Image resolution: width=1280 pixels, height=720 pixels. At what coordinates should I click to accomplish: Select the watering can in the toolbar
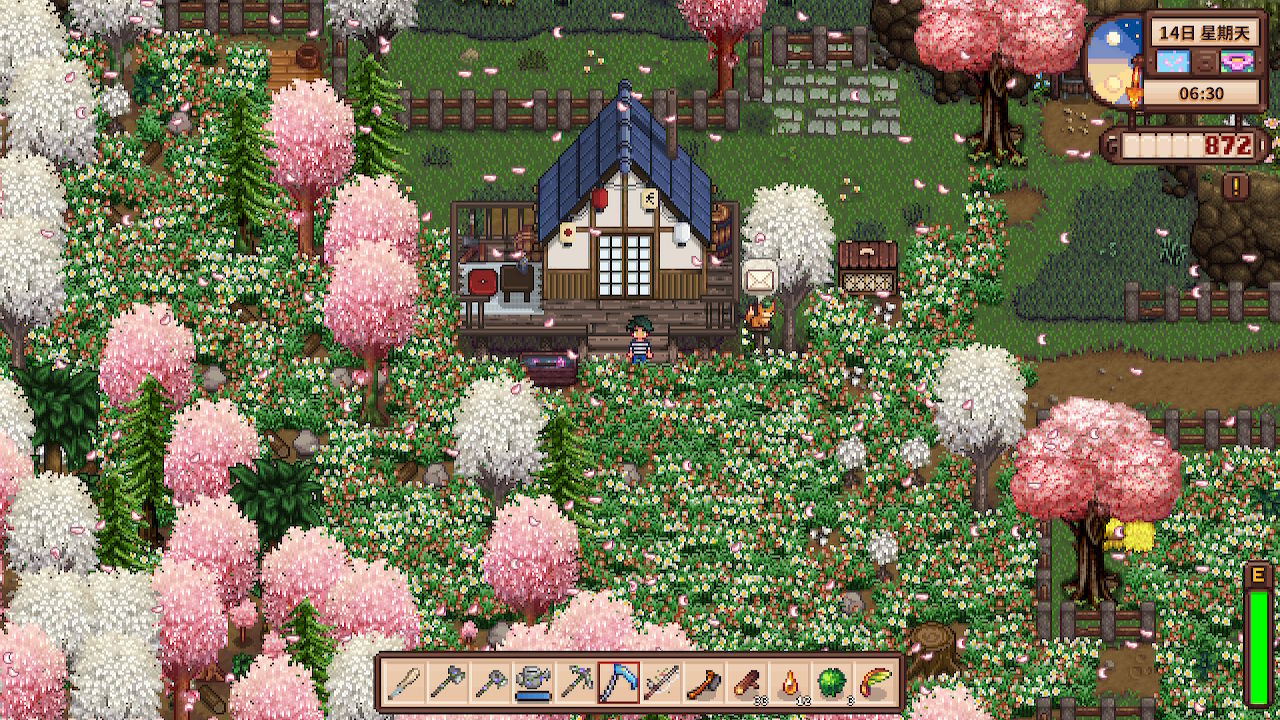(x=533, y=683)
